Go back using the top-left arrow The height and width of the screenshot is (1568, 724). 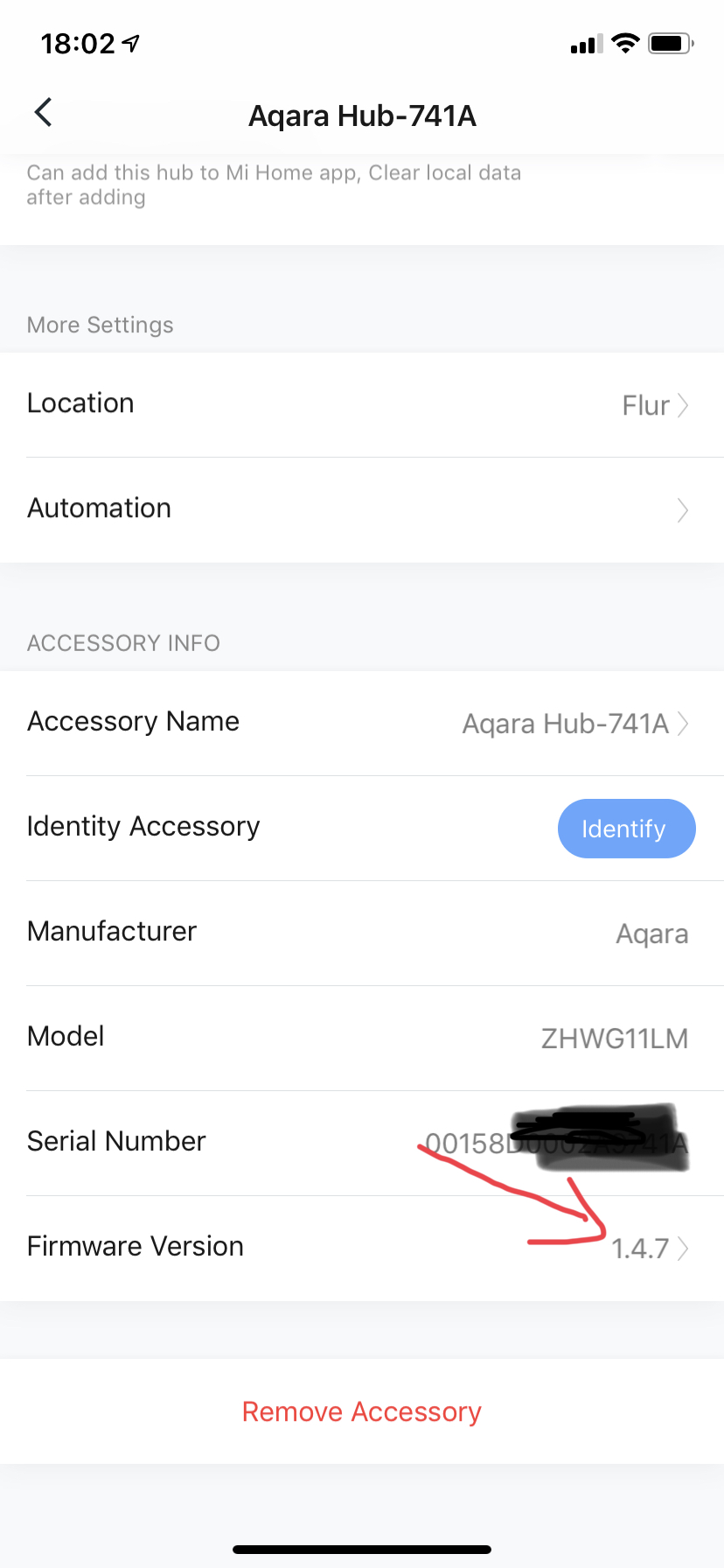(44, 113)
